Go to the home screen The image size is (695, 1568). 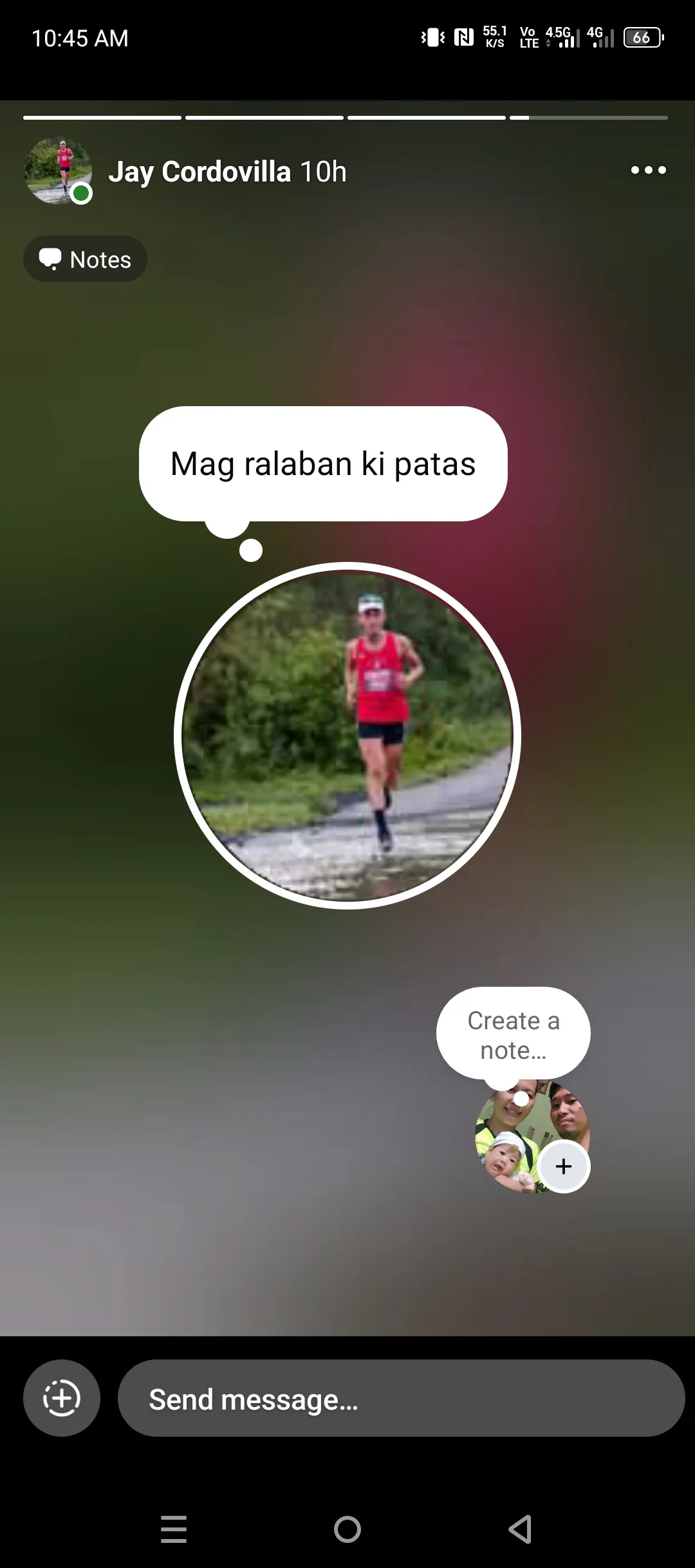pos(347,1529)
